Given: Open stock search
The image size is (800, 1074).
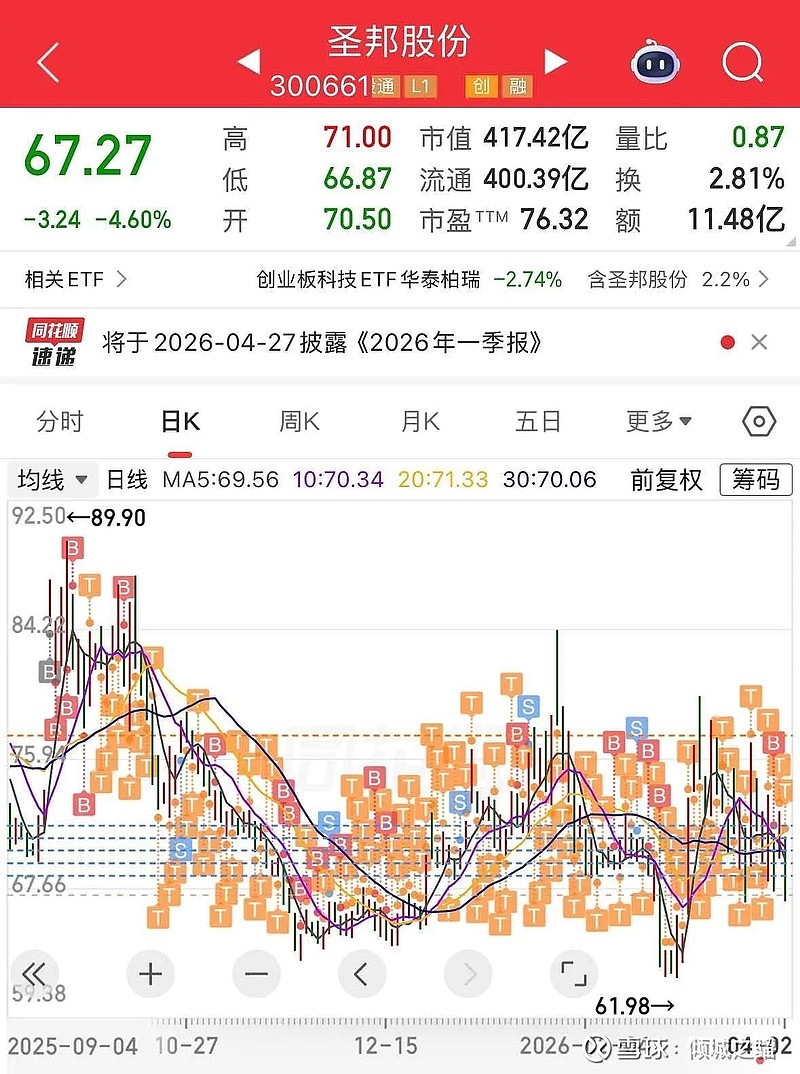Looking at the screenshot, I should click(x=742, y=63).
